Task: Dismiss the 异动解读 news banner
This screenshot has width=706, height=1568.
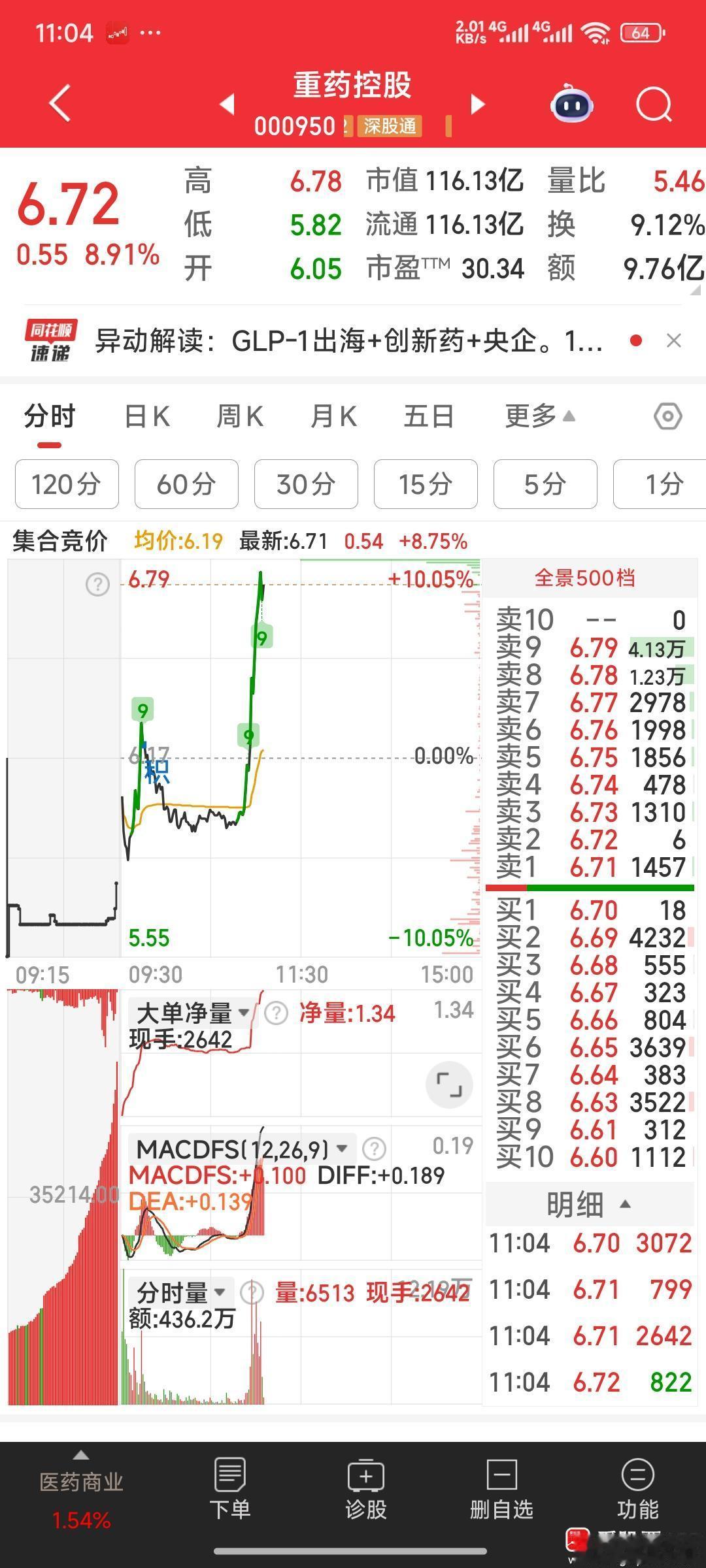Action: coord(675,341)
